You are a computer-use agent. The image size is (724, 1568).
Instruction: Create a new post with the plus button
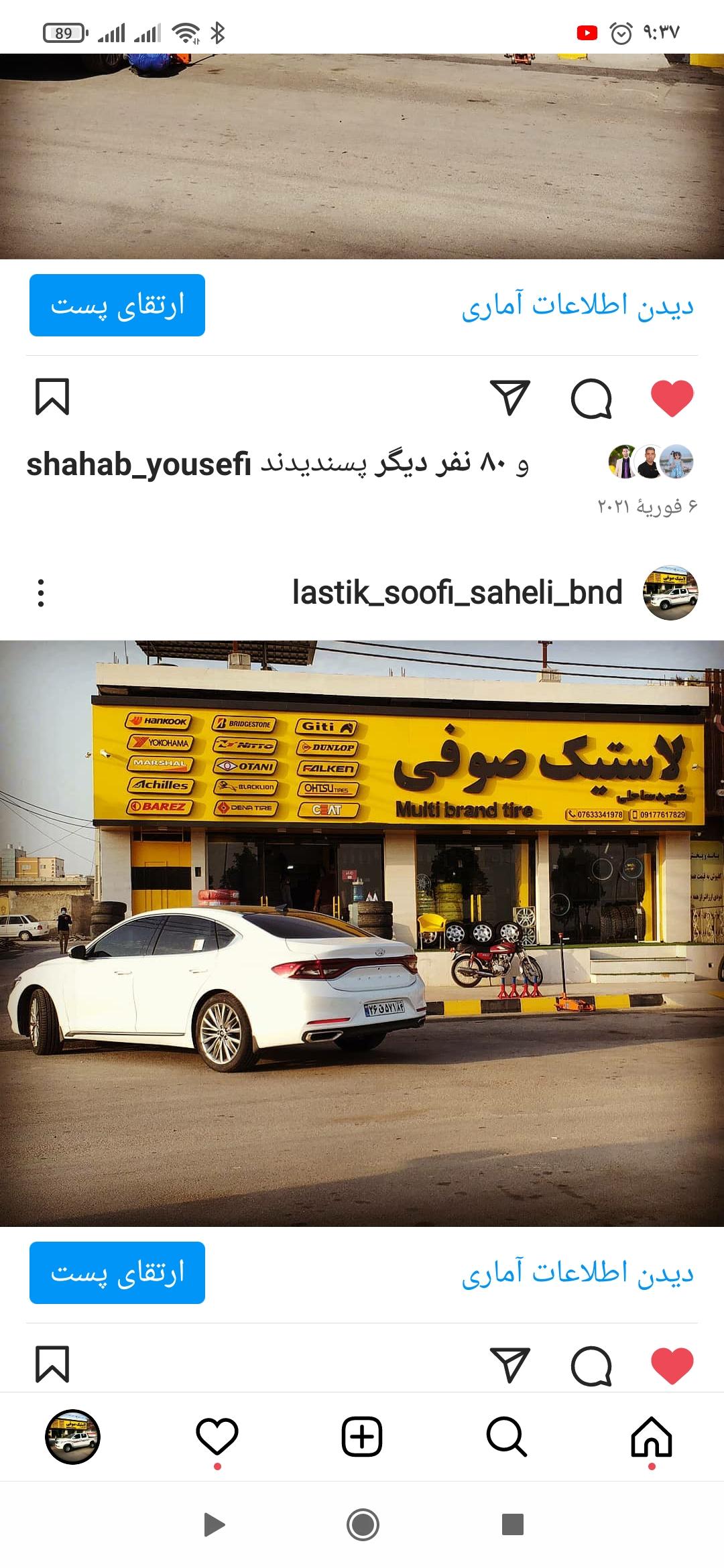click(362, 1437)
